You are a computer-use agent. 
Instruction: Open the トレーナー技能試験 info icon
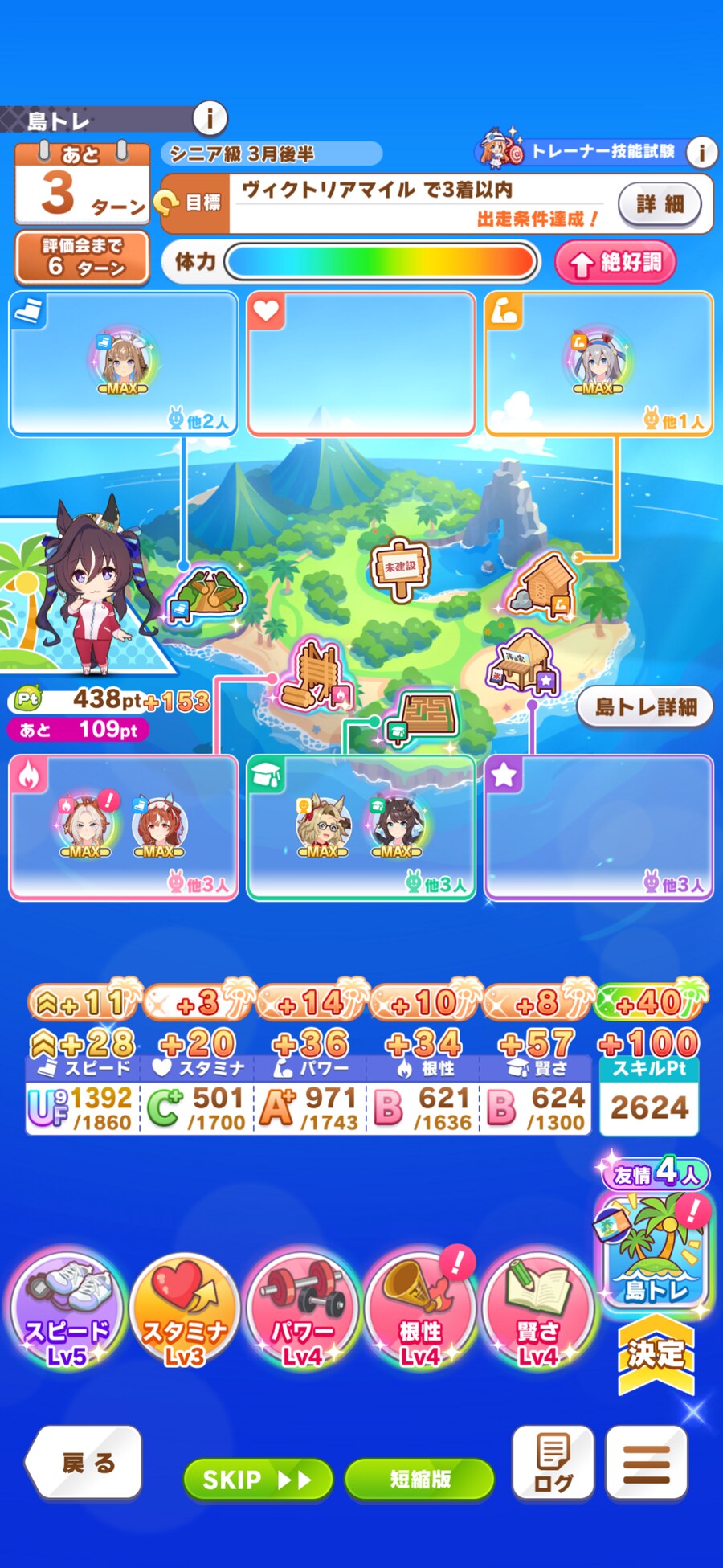pyautogui.click(x=701, y=152)
